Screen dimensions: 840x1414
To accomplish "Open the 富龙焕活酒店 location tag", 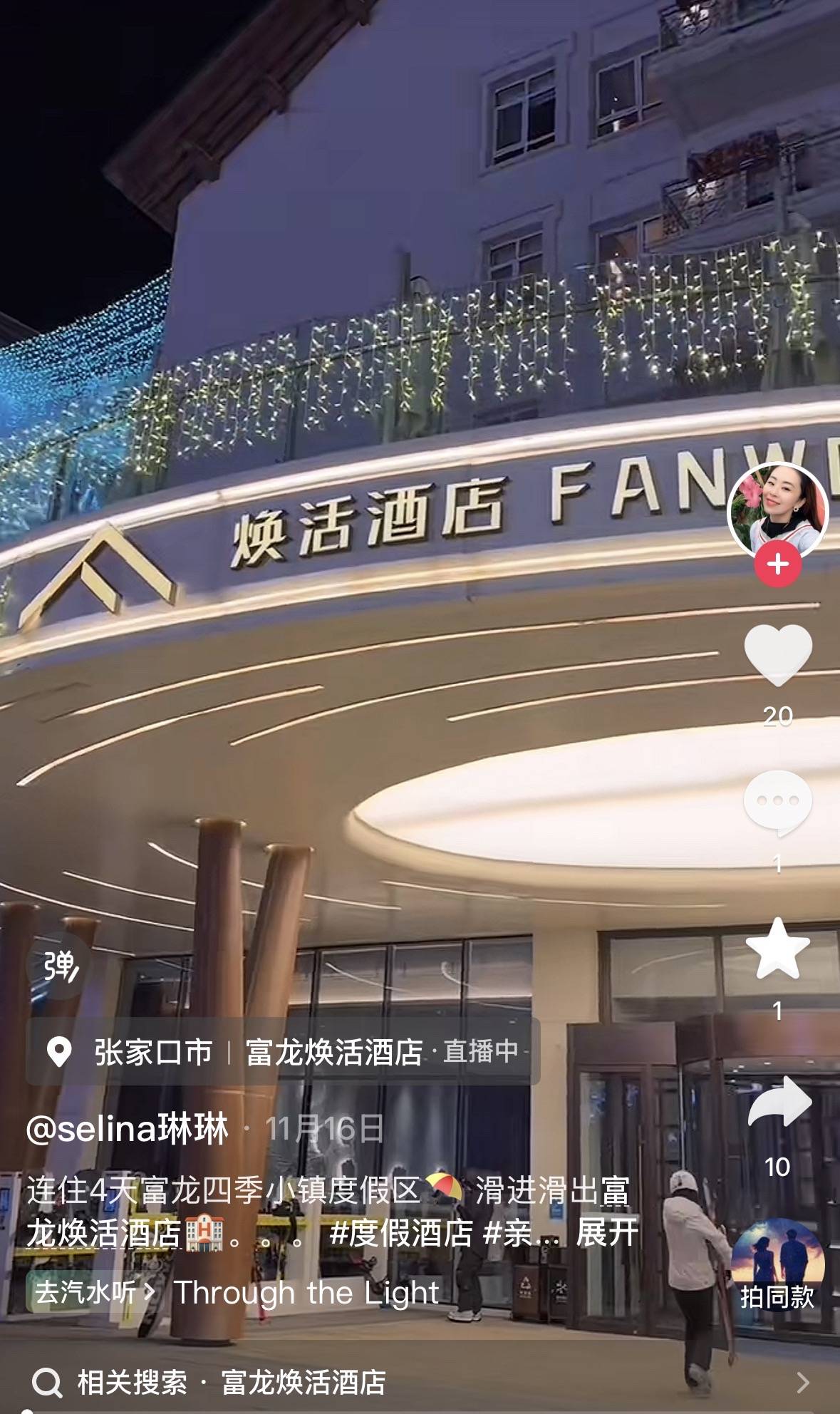I will [x=333, y=1052].
